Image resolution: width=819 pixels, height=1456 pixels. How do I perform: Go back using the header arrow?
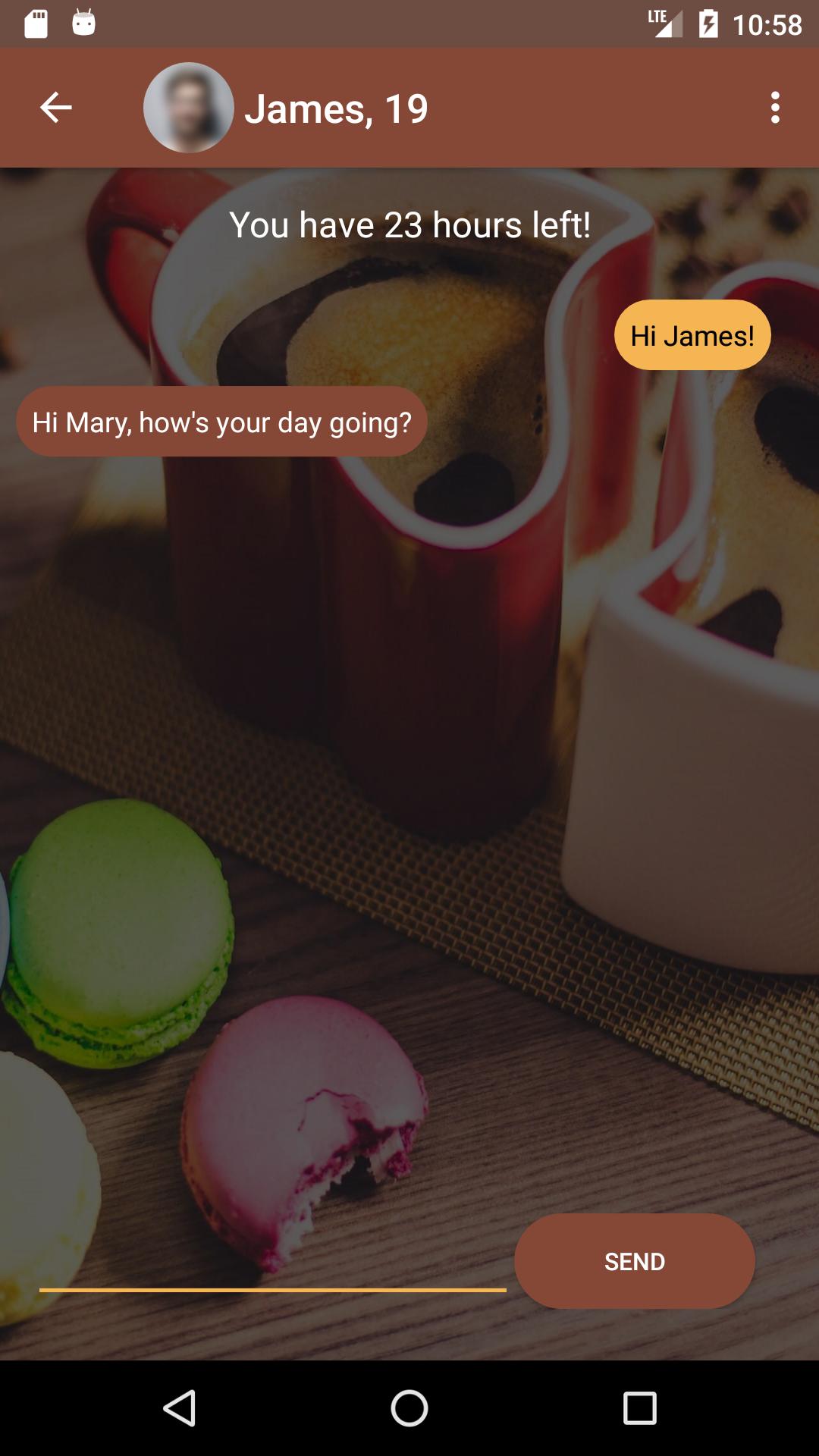tap(56, 108)
